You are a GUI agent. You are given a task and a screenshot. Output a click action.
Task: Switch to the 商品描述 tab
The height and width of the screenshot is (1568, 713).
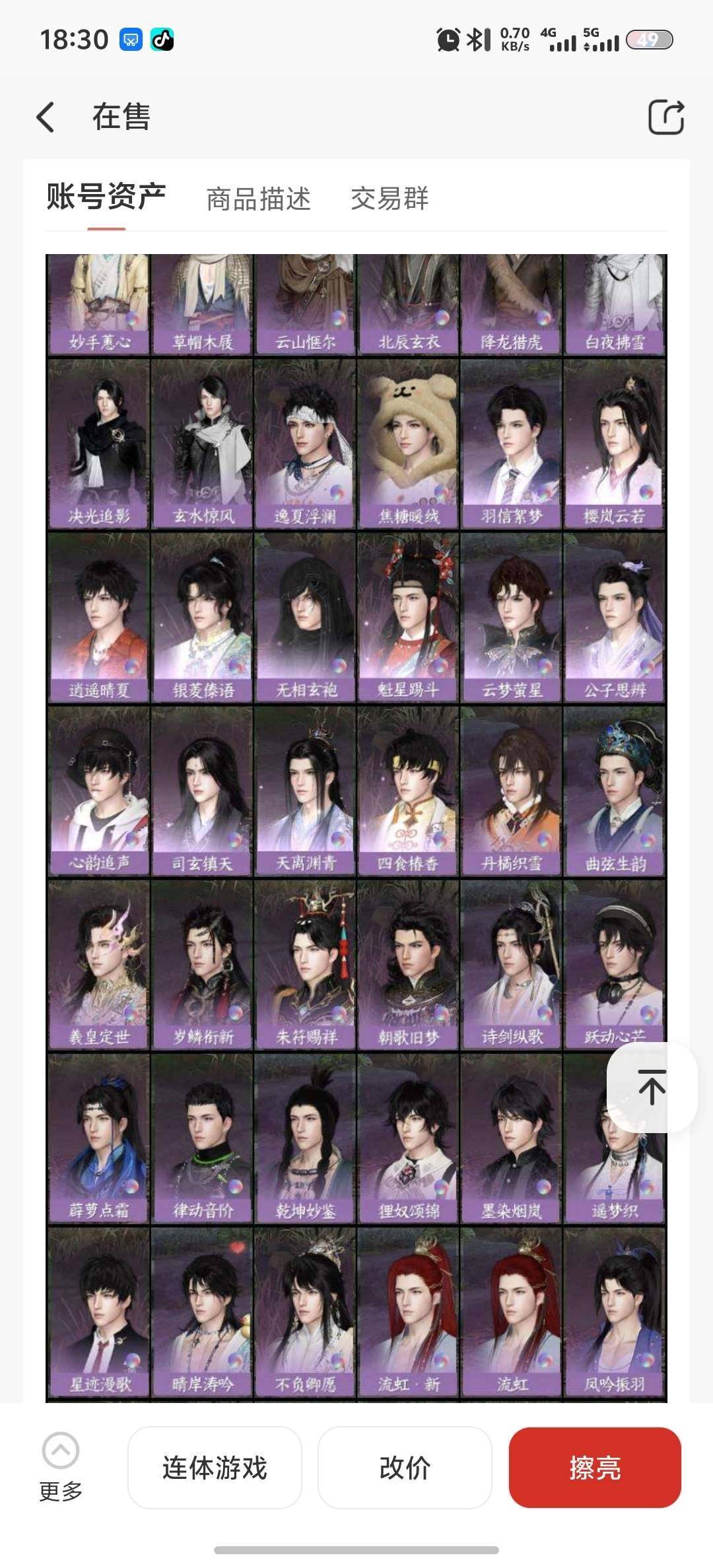click(258, 199)
